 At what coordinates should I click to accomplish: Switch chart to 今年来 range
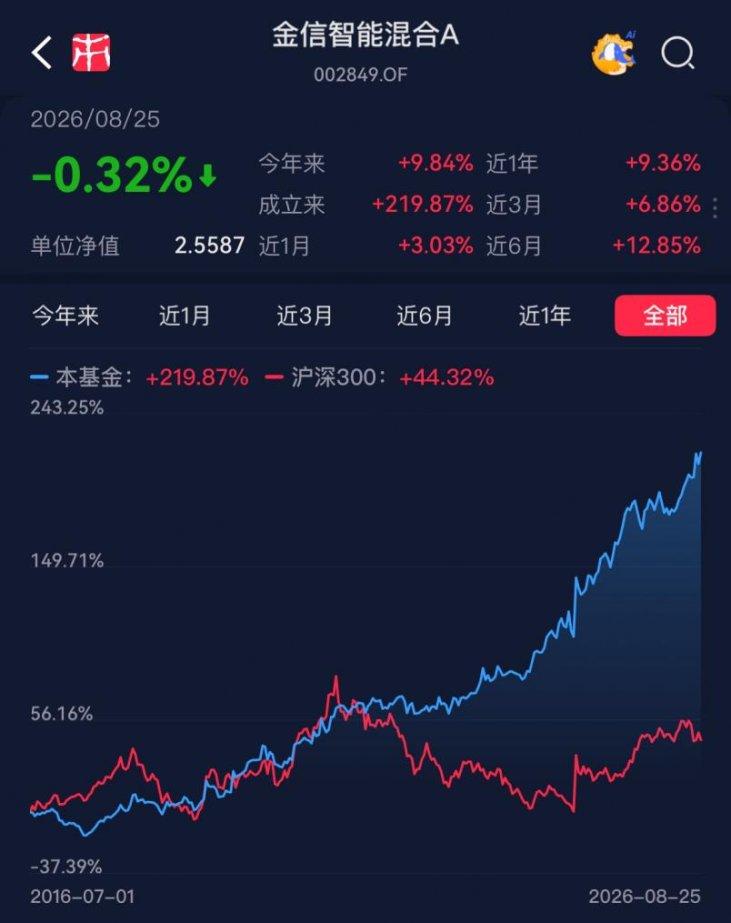65,316
